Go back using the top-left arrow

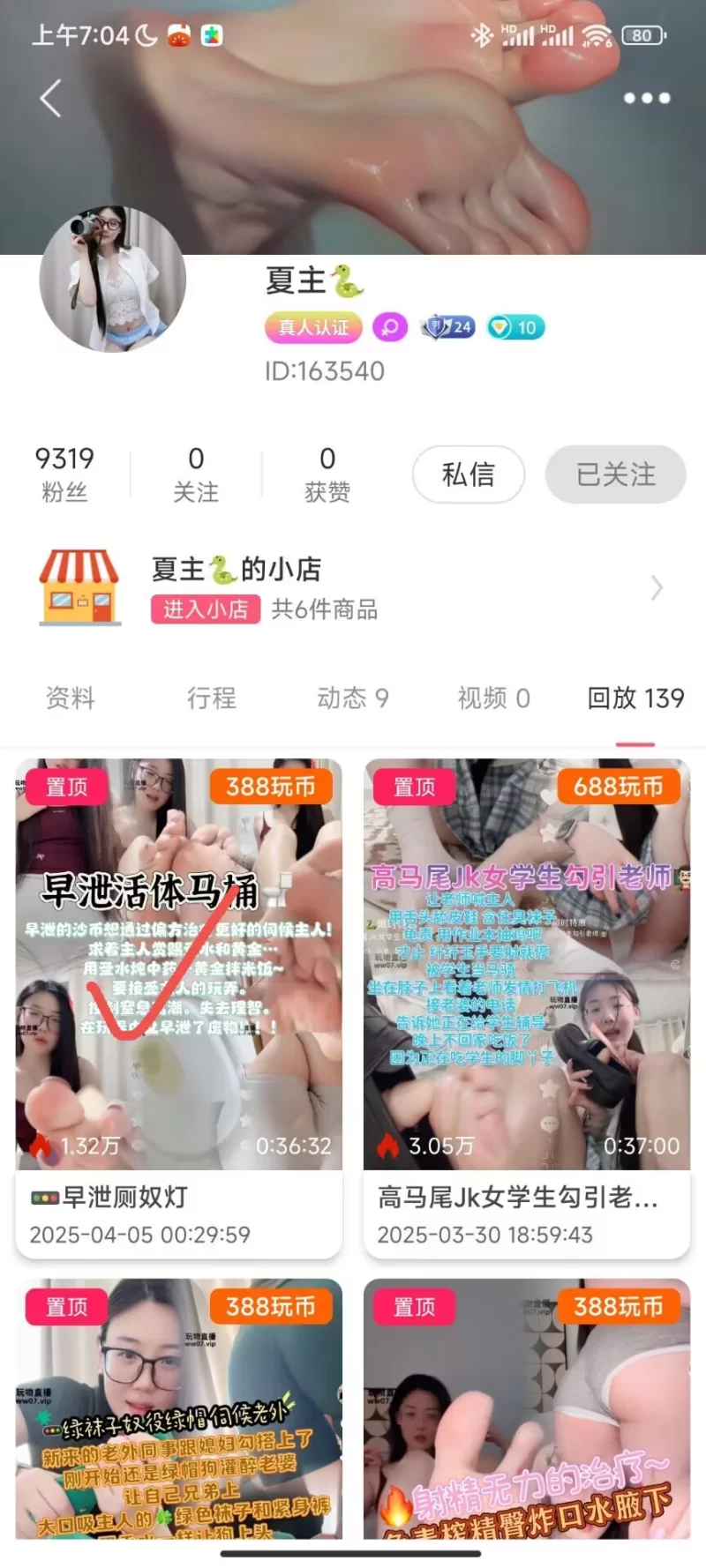(51, 98)
